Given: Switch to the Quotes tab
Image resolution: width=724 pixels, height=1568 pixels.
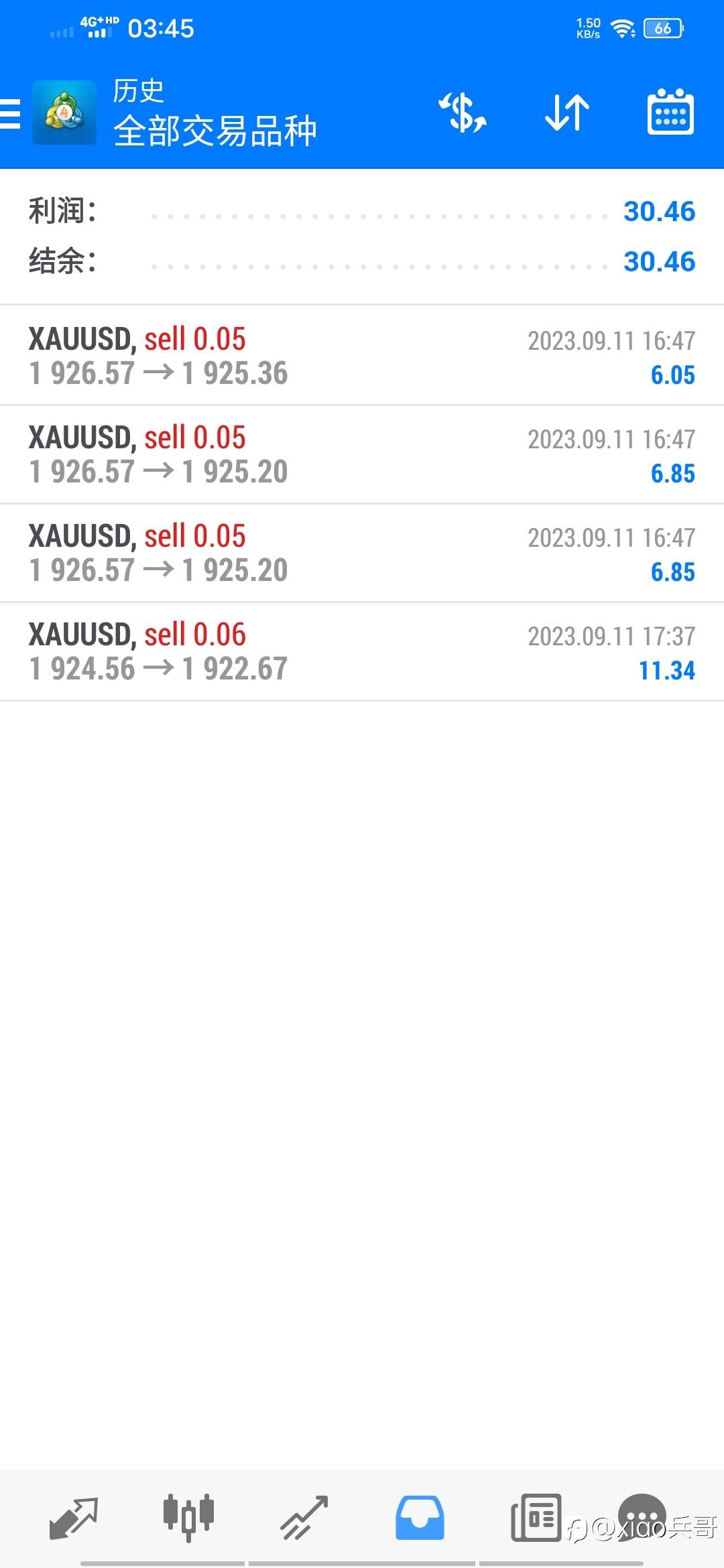Looking at the screenshot, I should tap(74, 1517).
